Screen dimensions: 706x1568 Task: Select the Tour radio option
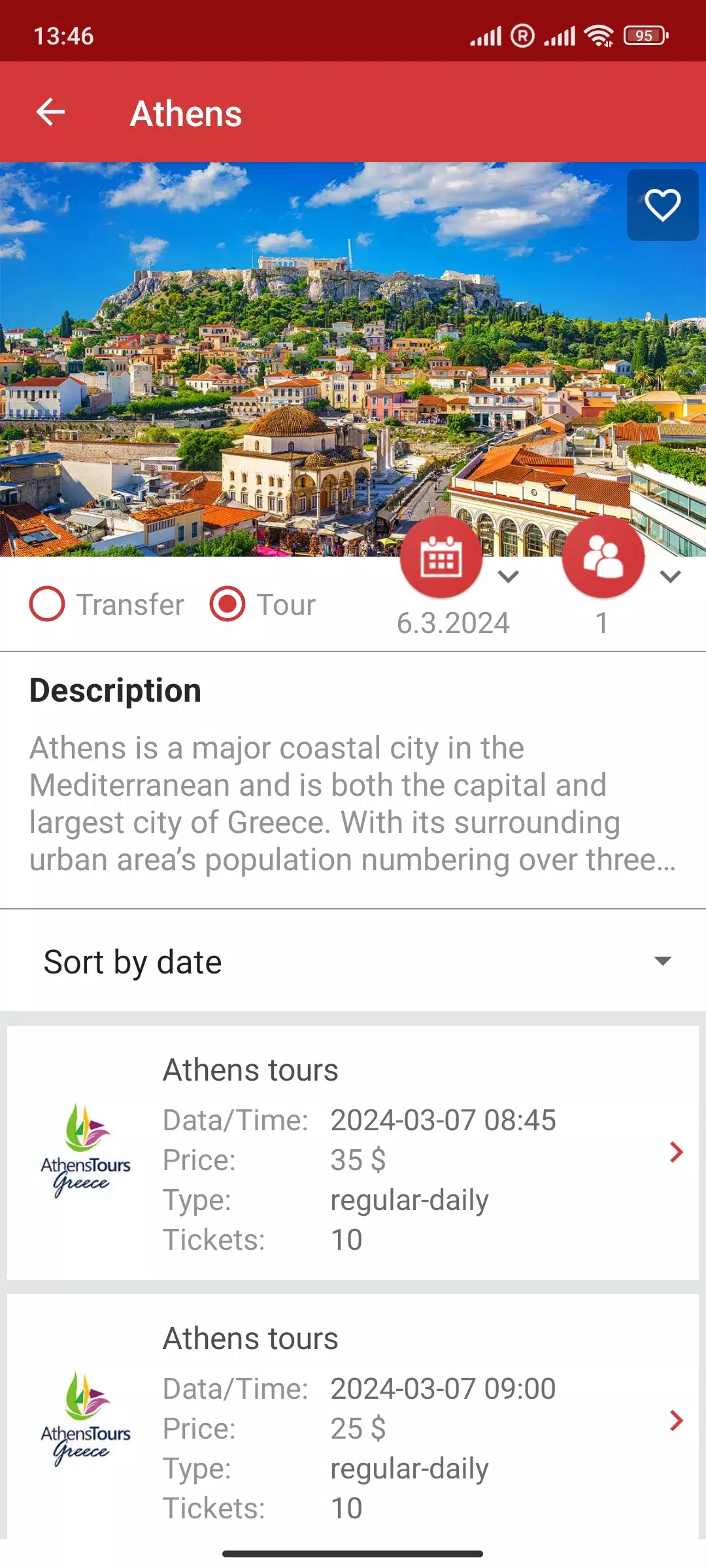click(x=263, y=604)
